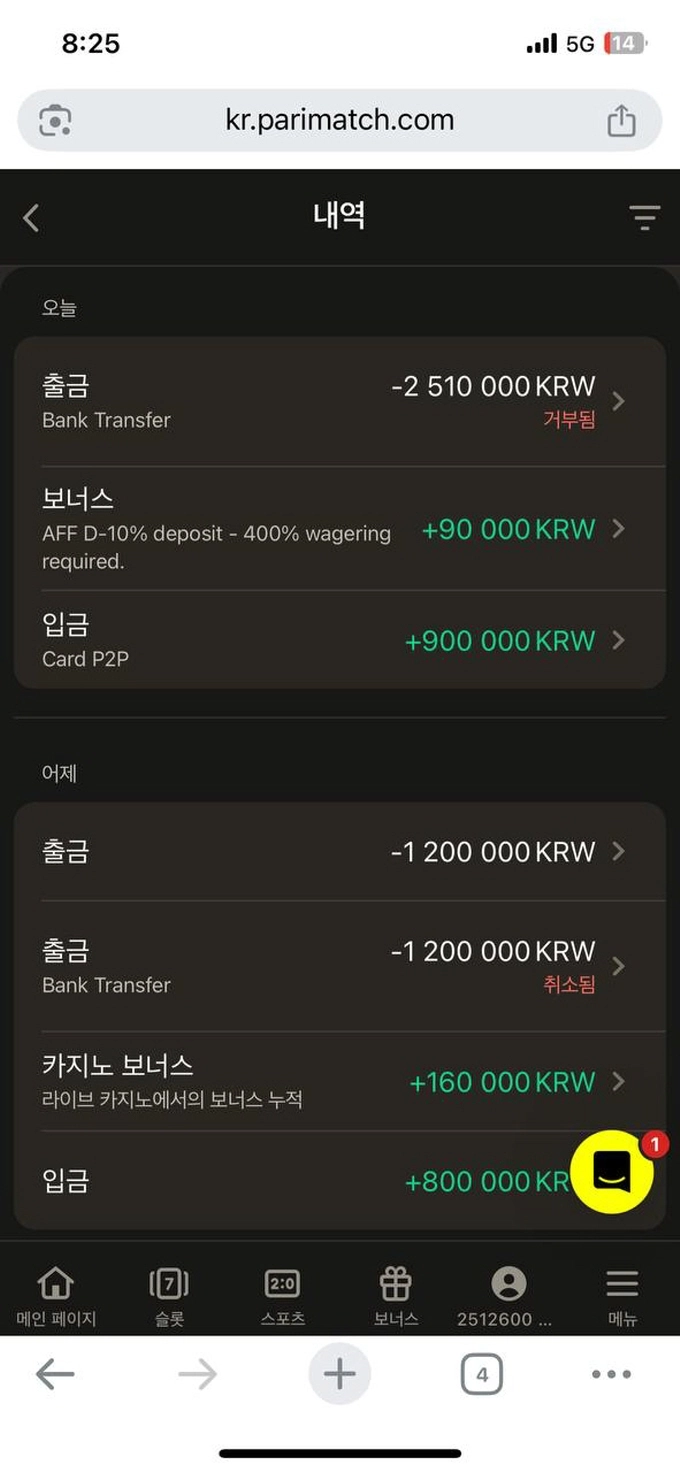View the +90 000 KRW 보너스 entry
Image resolution: width=680 pixels, height=1472 pixels.
click(339, 529)
